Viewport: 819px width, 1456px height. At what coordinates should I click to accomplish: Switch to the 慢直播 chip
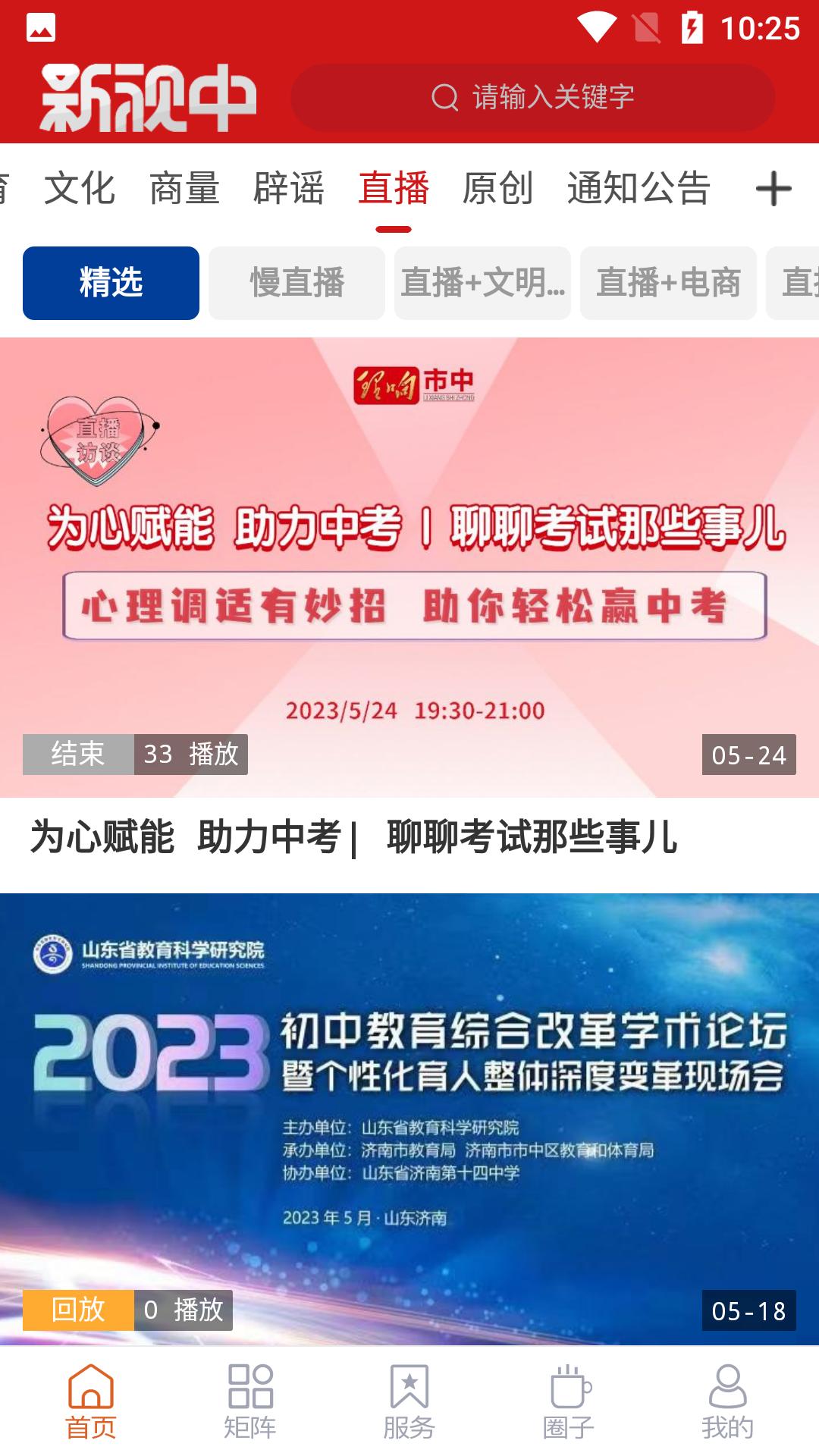coord(297,283)
